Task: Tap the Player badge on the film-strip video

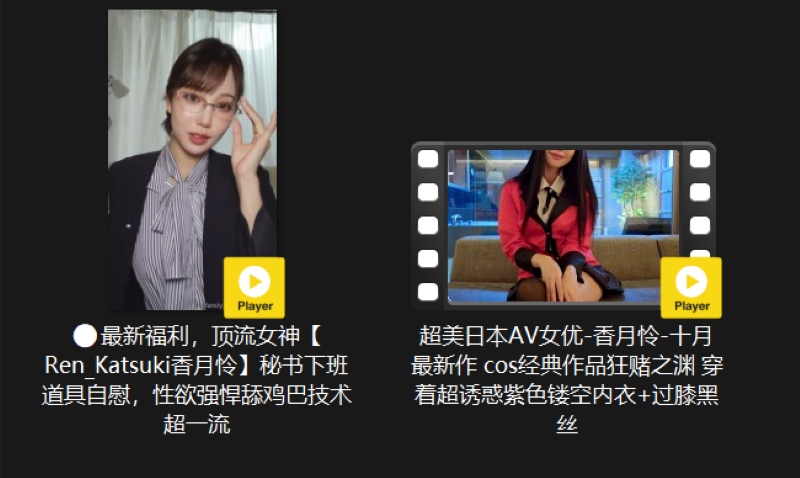Action: (691, 287)
